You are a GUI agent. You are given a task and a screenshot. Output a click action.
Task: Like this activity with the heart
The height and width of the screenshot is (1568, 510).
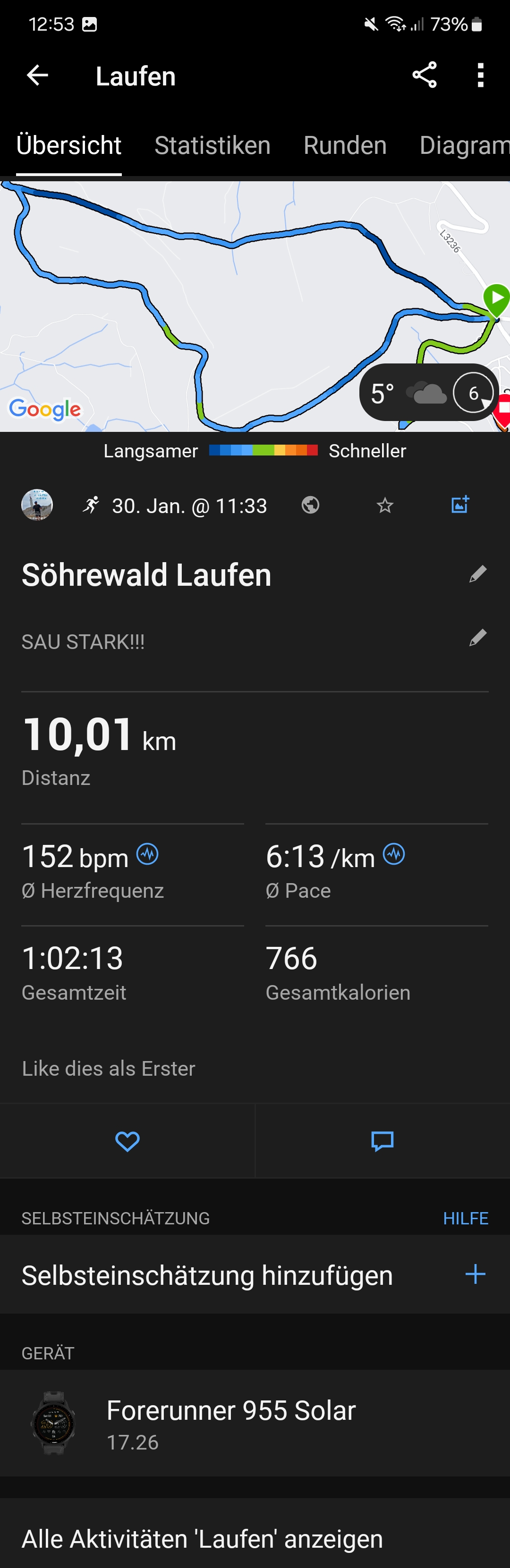coord(127,1141)
